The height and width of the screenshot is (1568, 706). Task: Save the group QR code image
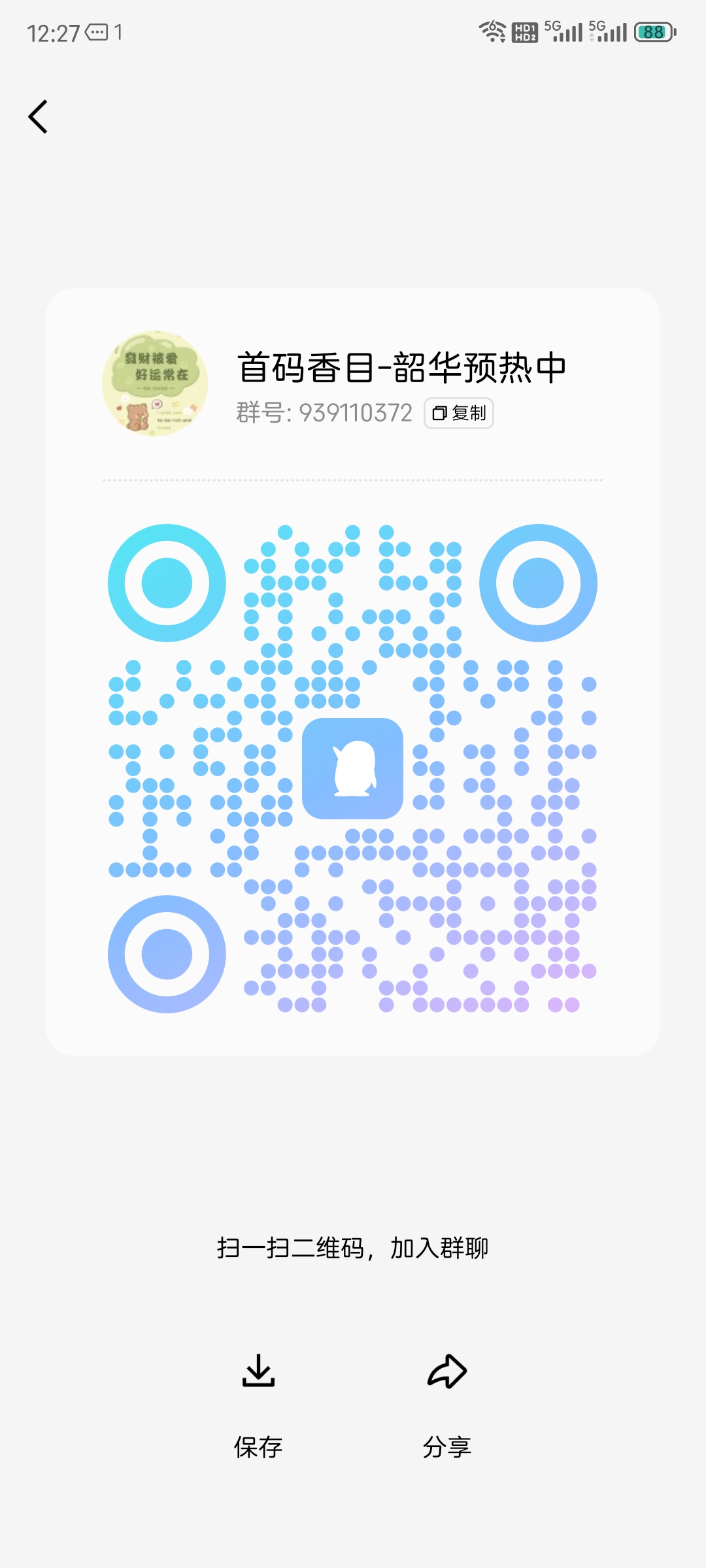[258, 1405]
